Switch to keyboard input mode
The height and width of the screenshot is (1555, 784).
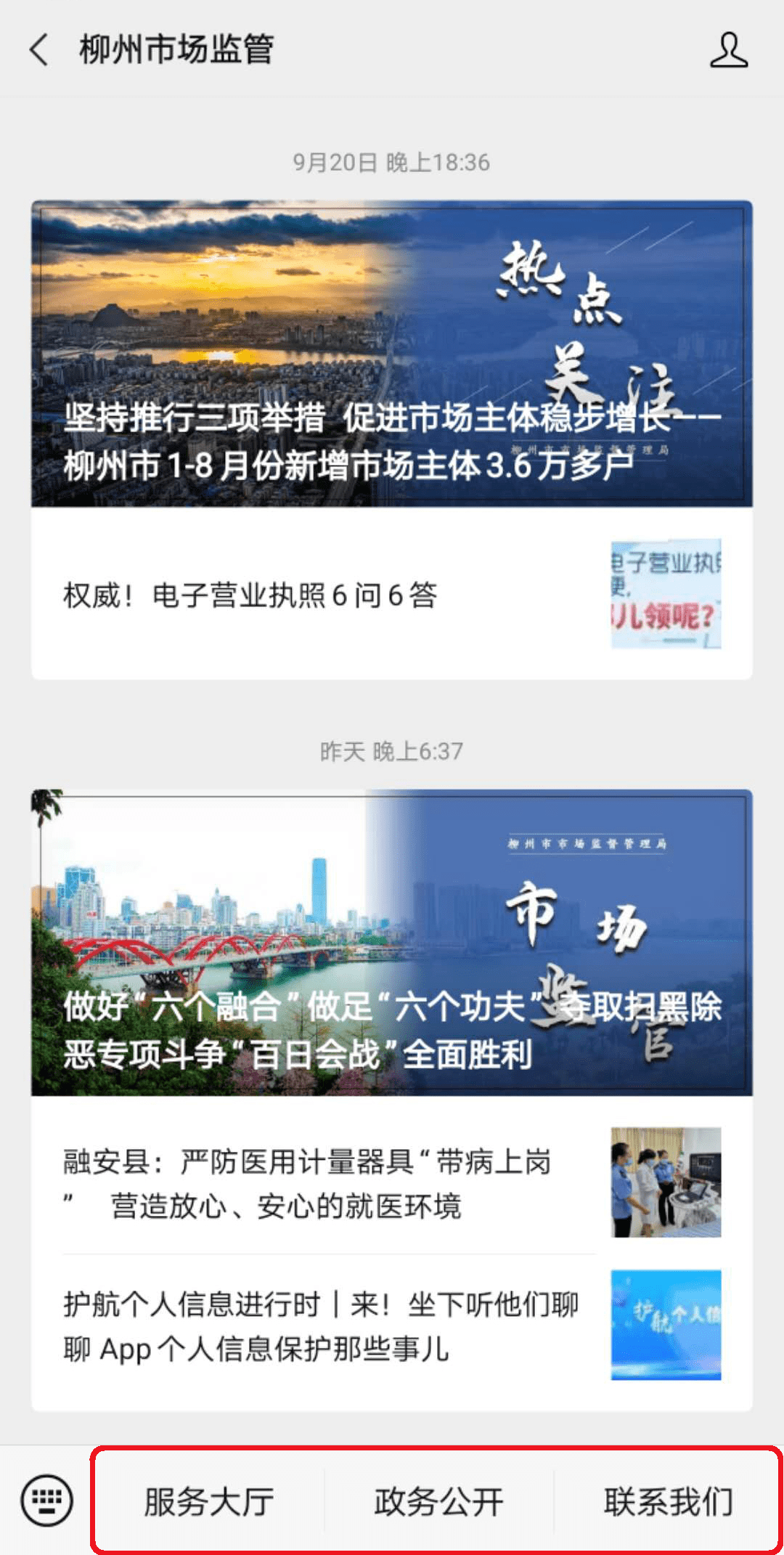pos(46,1501)
